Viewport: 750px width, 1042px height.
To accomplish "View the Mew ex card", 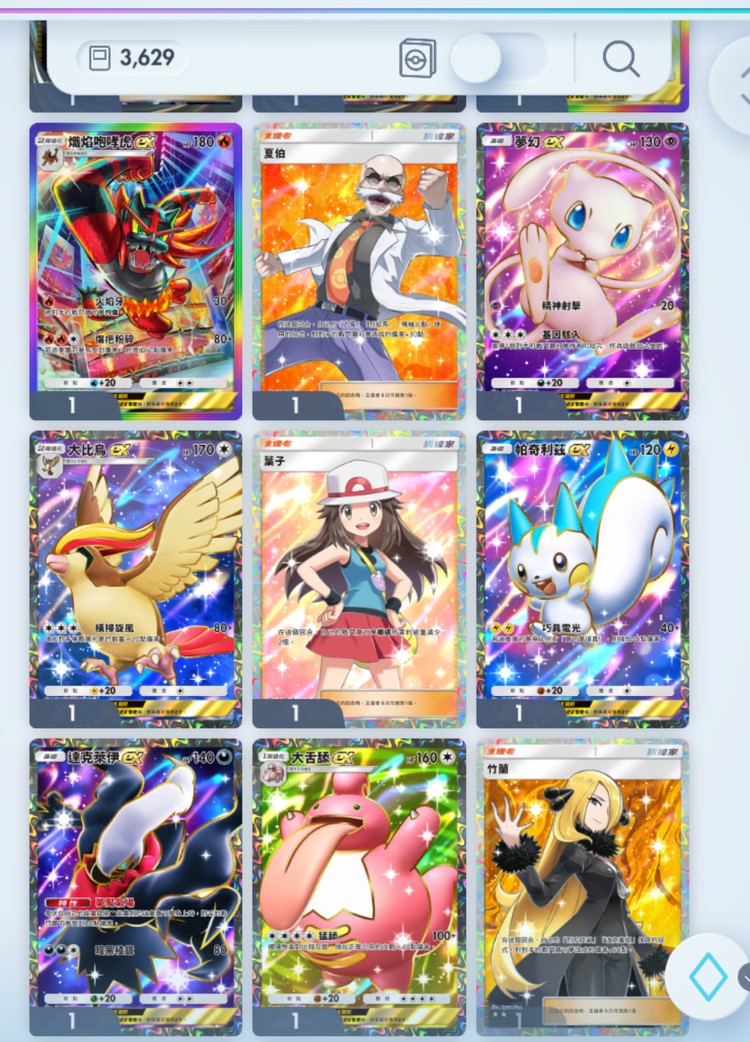I will (583, 271).
